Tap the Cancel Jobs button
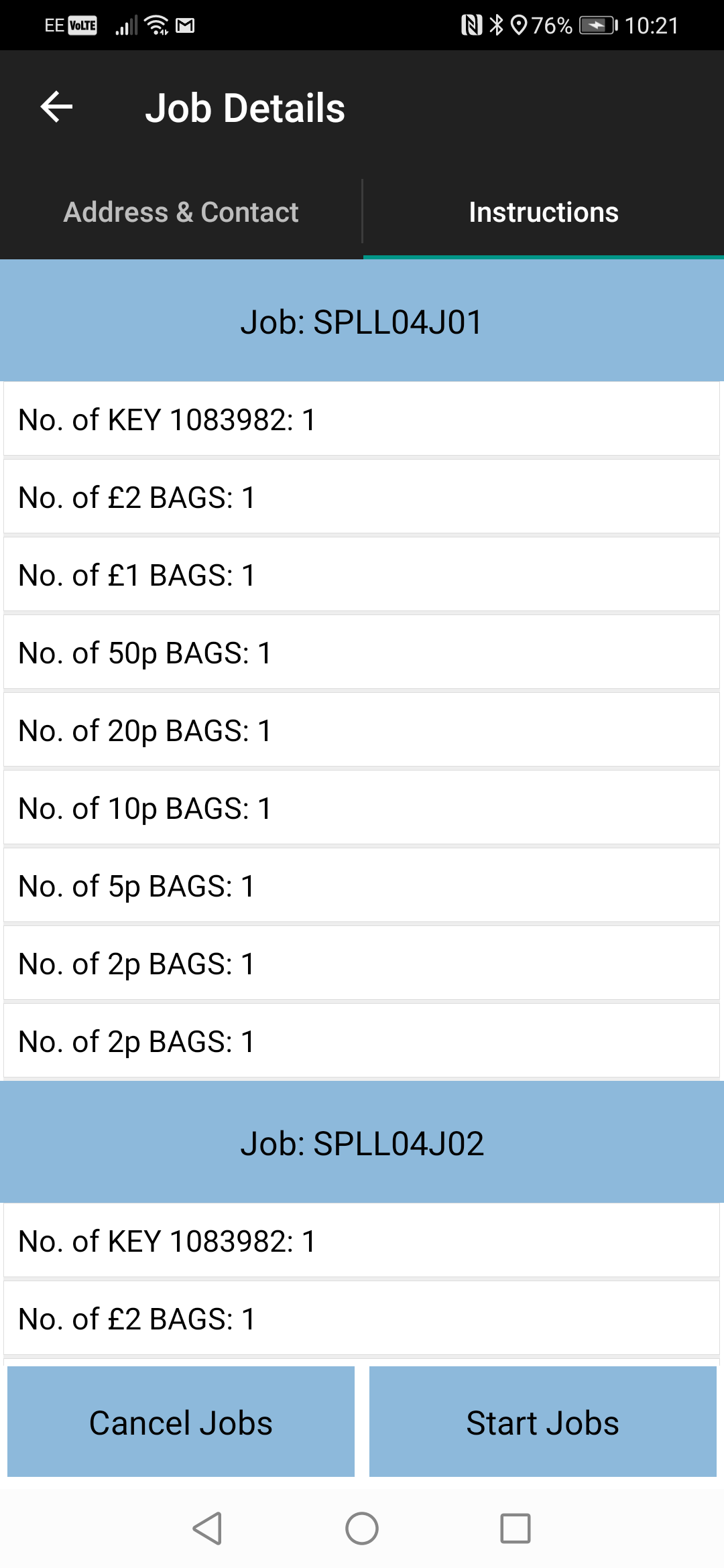 tap(181, 1422)
